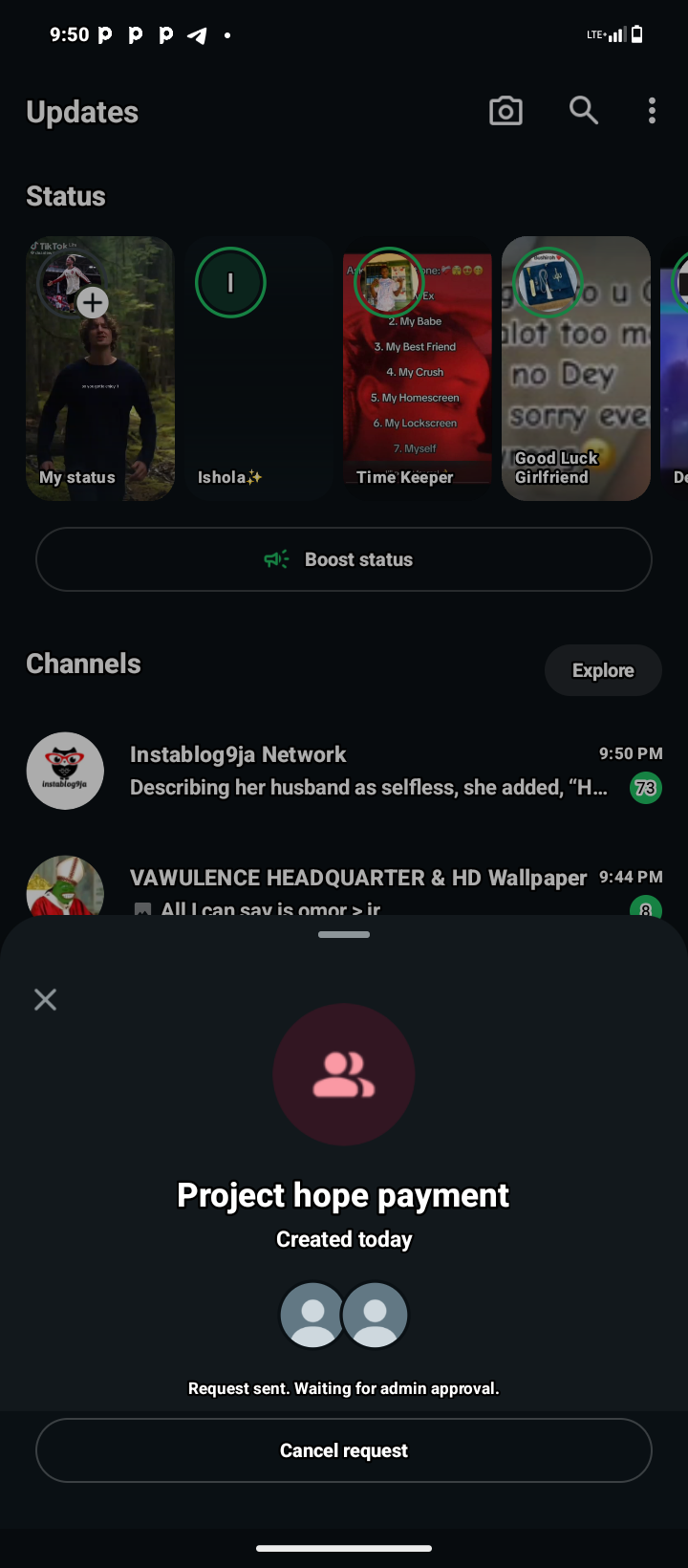The height and width of the screenshot is (1568, 688).
Task: Cancel the group join request
Action: click(x=344, y=1450)
